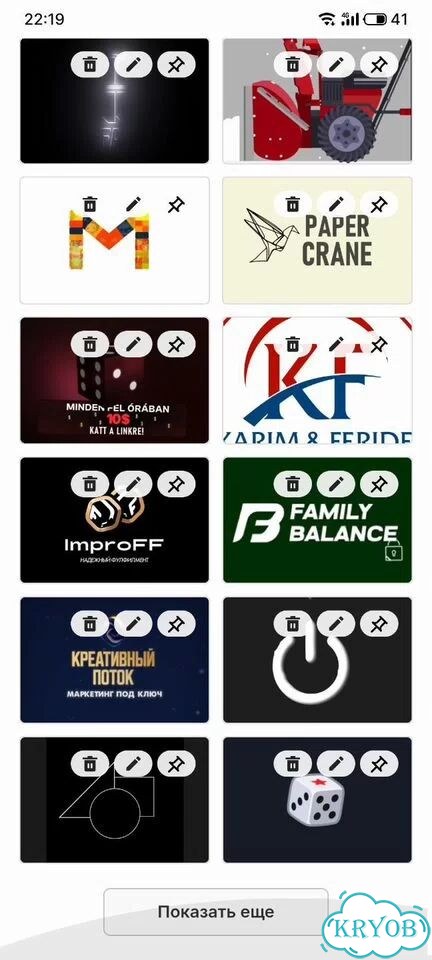Viewport: 432px width, 960px height.
Task: Edit the power button symbol card
Action: point(336,624)
